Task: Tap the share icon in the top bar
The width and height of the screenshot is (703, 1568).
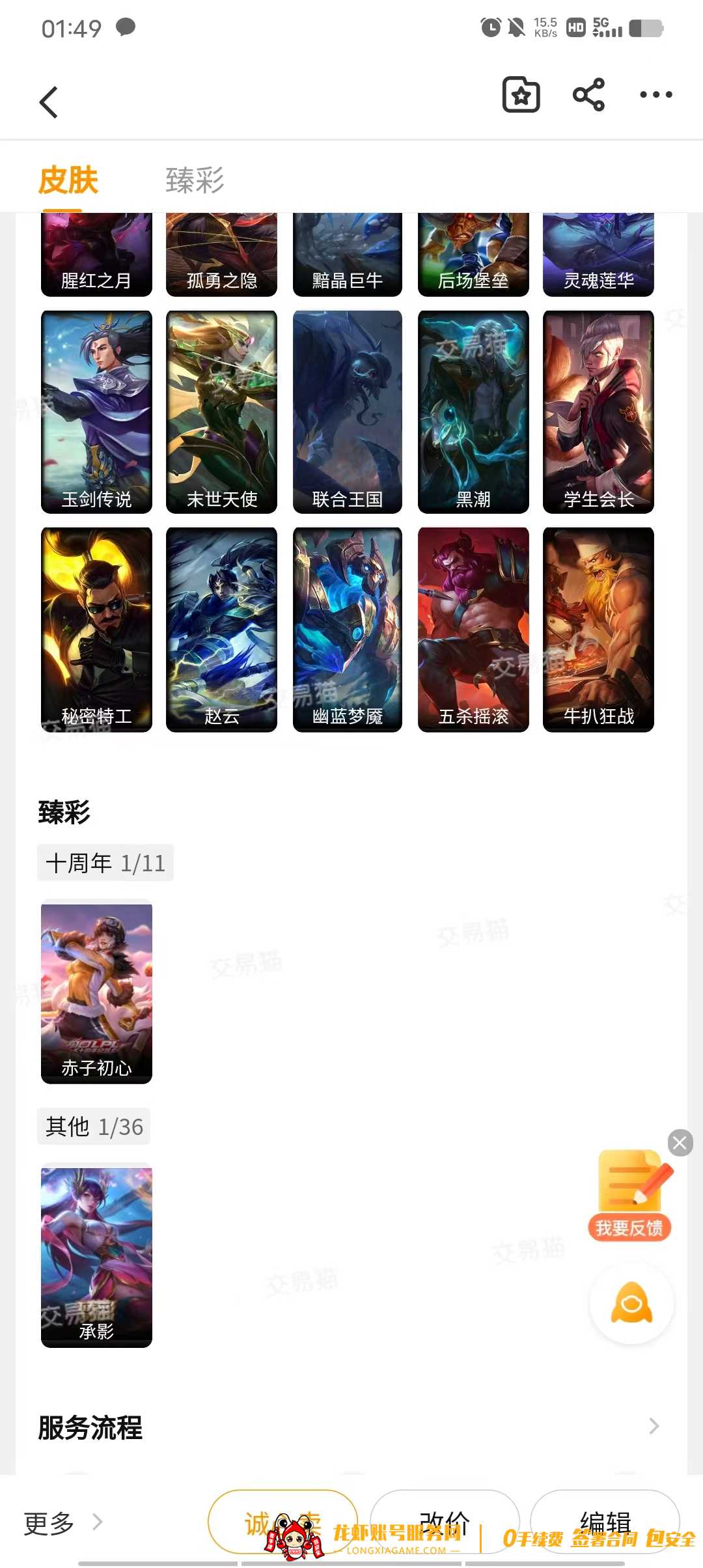Action: coord(588,95)
